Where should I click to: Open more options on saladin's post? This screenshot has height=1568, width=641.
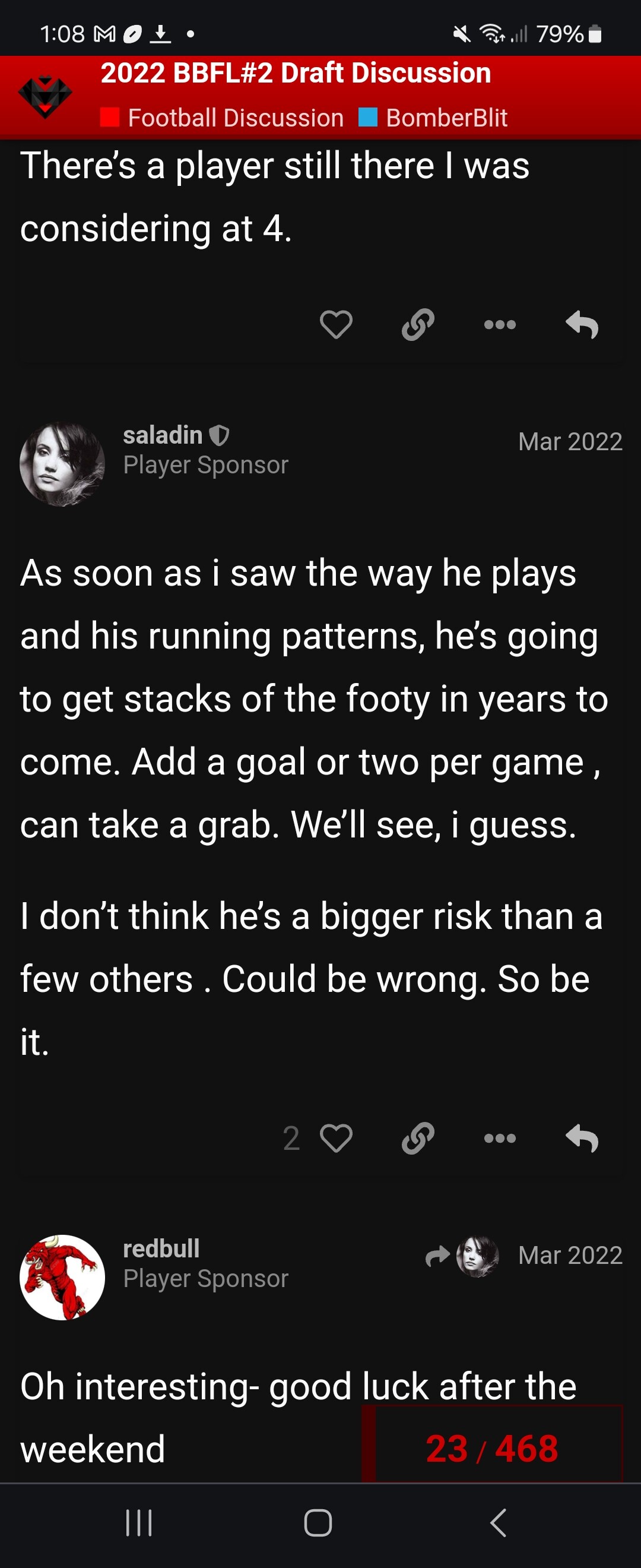click(499, 1138)
